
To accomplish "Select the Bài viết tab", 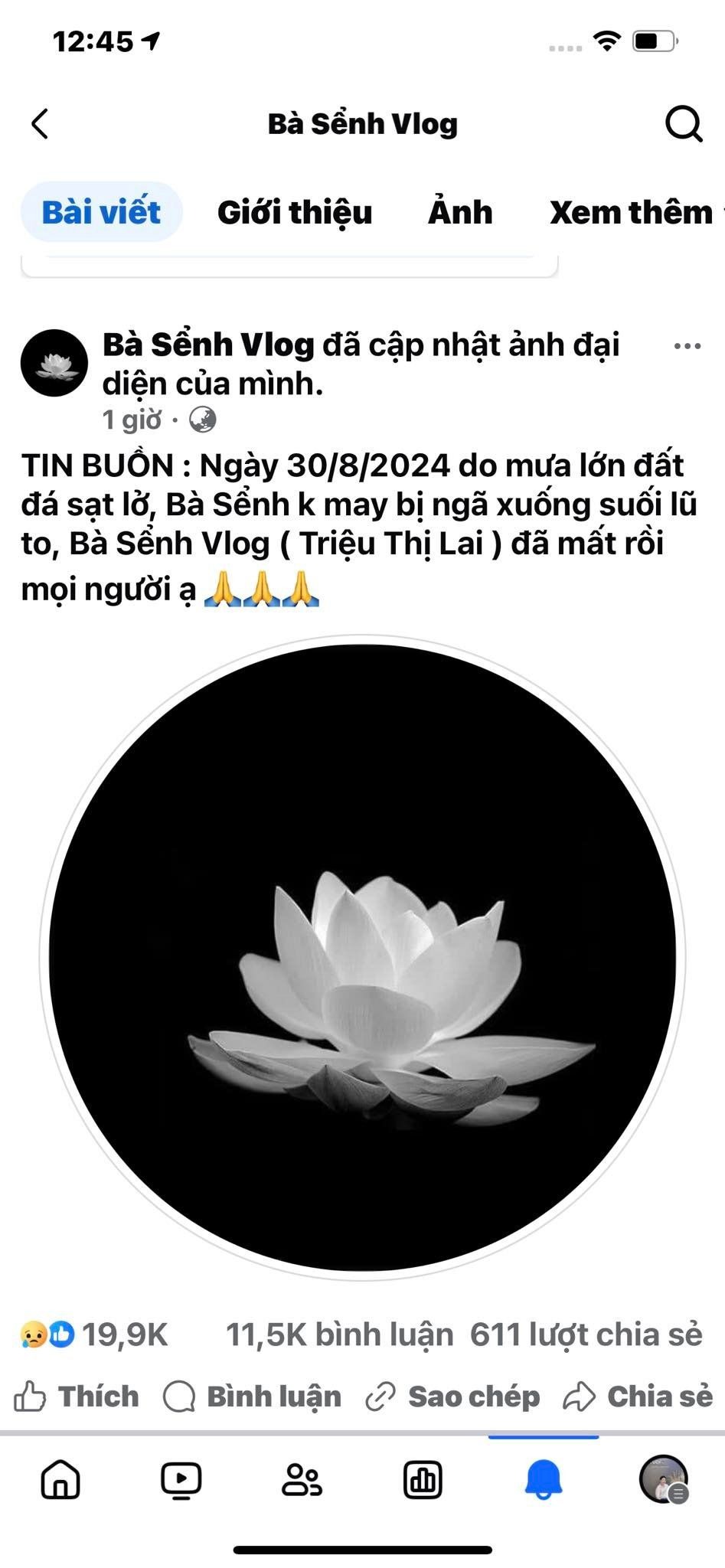I will 101,212.
